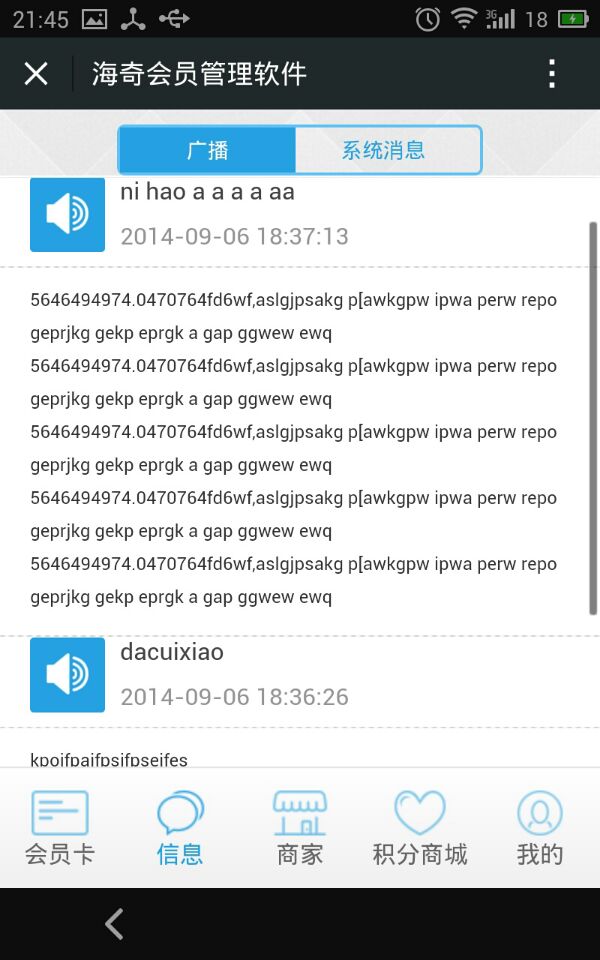Screen dimensions: 600x960
Task: Open the 商家 tab
Action: click(x=300, y=828)
